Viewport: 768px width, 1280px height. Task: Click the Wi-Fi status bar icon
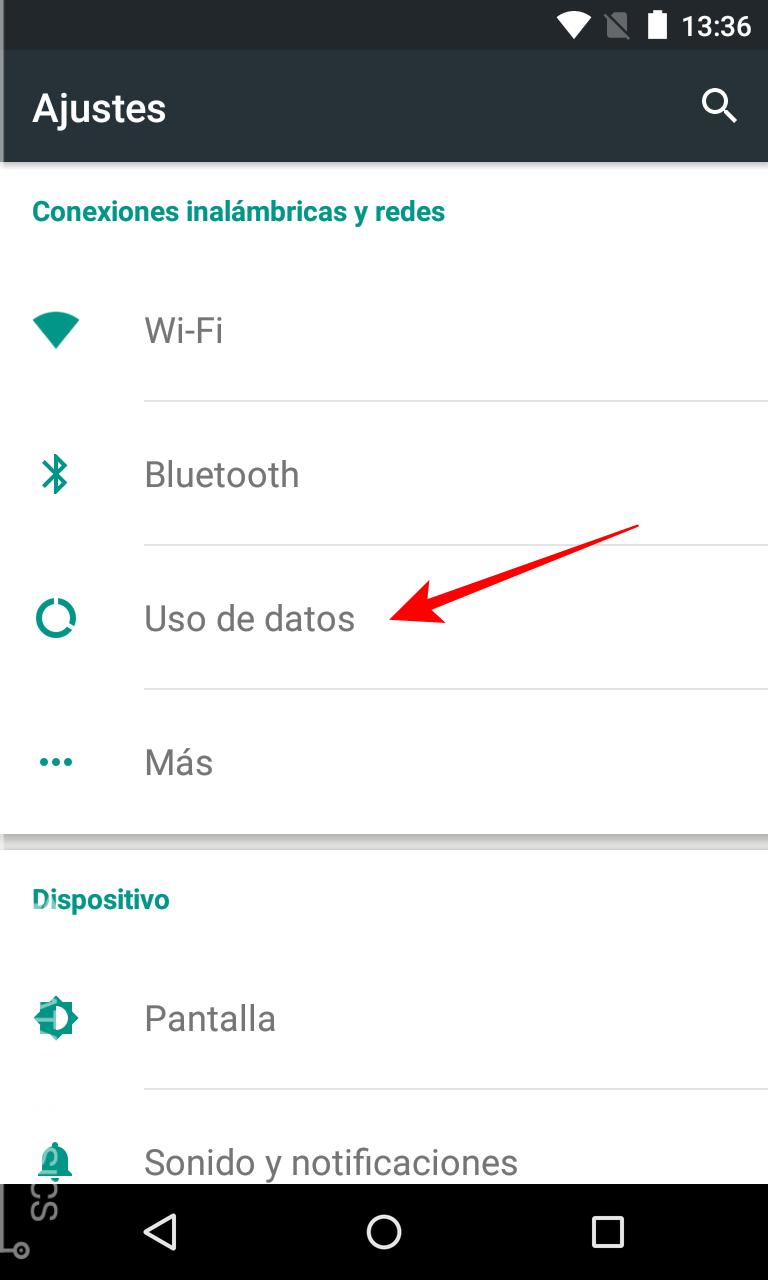(x=575, y=25)
